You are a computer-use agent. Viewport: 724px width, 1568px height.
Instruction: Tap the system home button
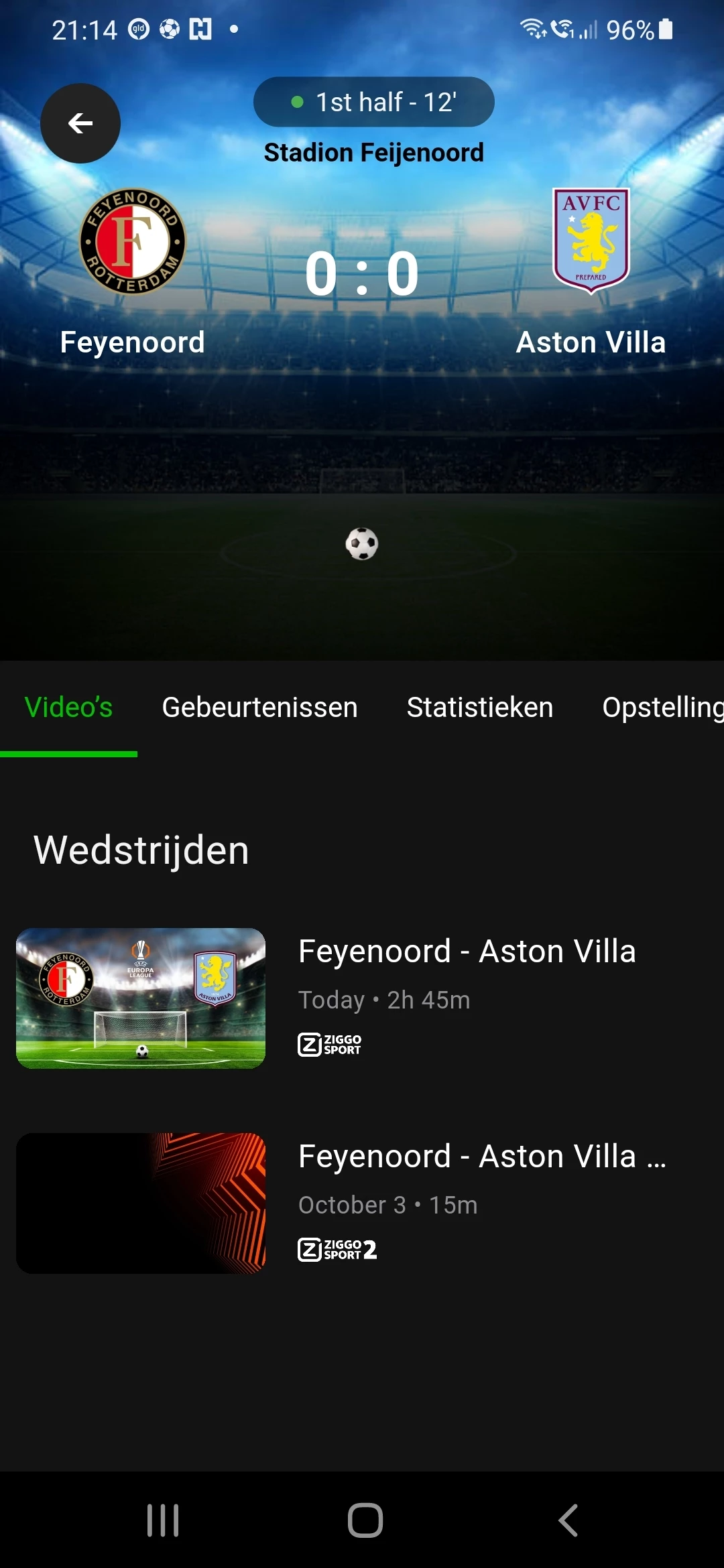(365, 1520)
